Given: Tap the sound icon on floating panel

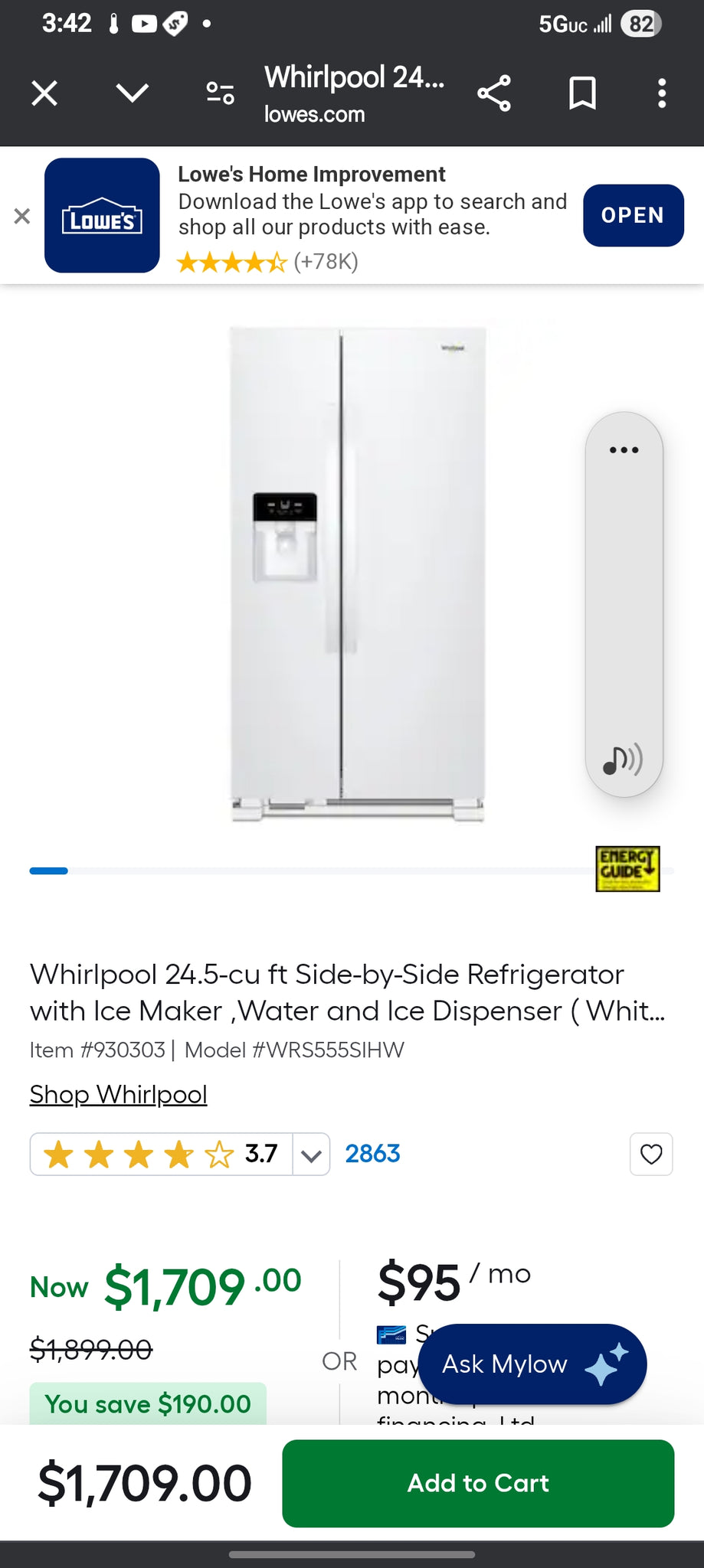Looking at the screenshot, I should point(623,759).
